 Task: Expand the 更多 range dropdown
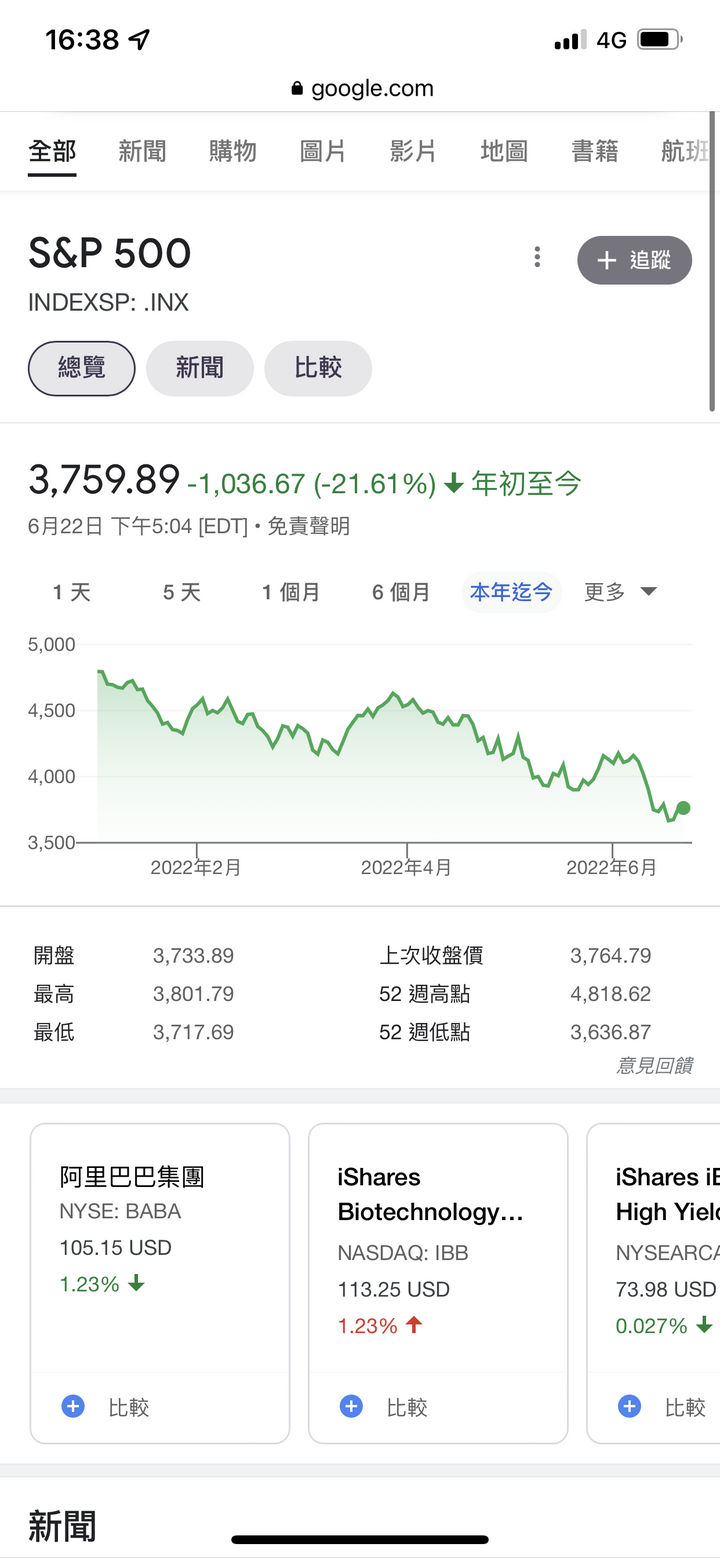(620, 592)
